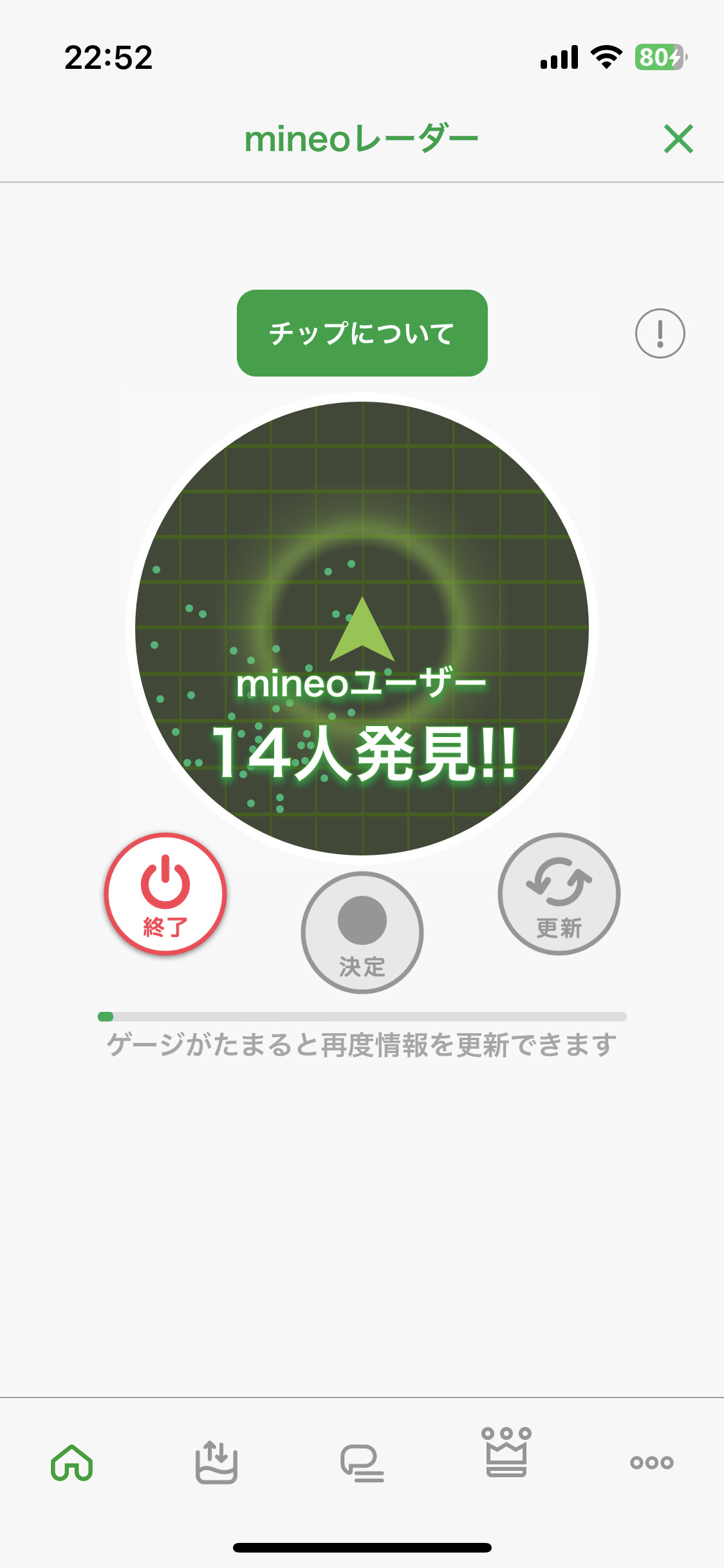Screen dimensions: 724x1568
Task: Switch to the chat bubbles tab
Action: tap(362, 1462)
